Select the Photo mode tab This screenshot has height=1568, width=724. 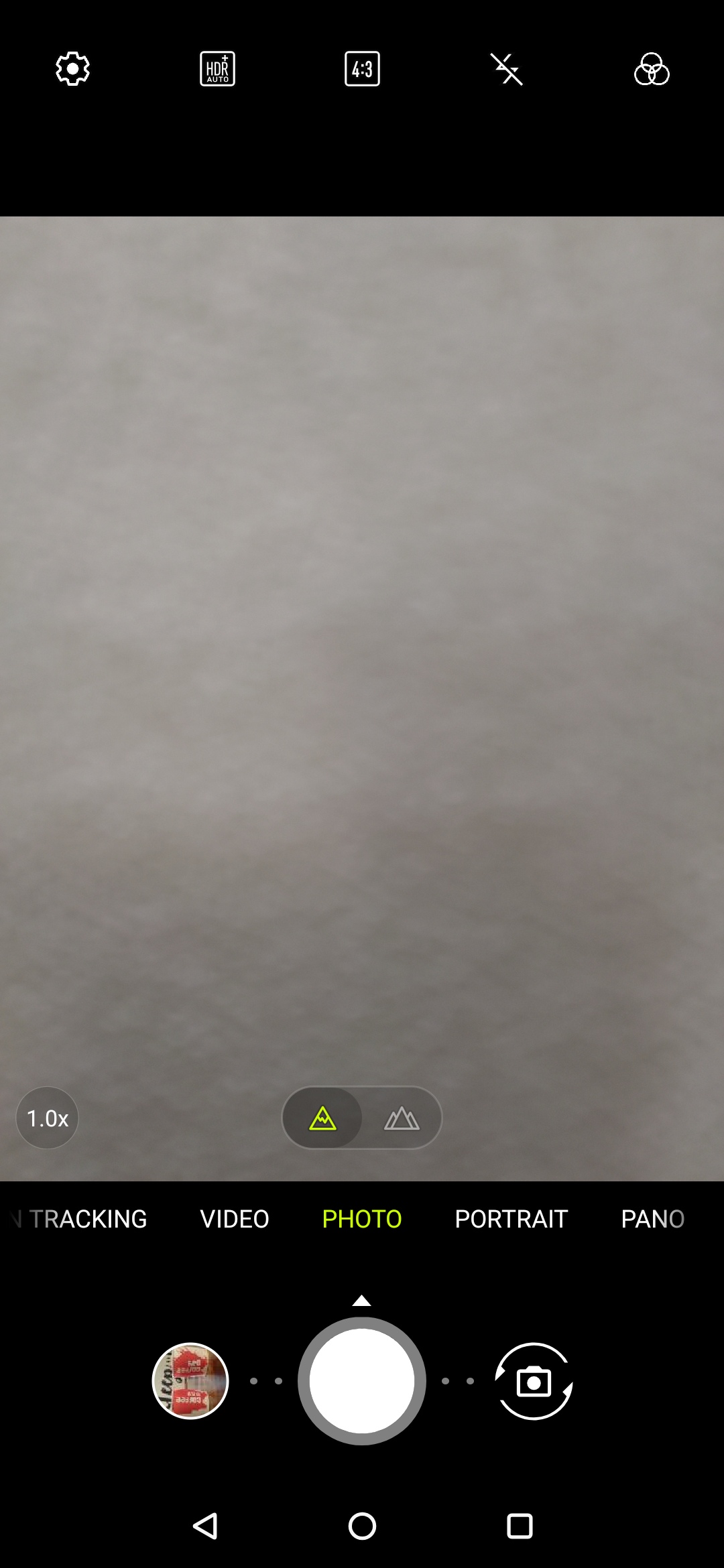(362, 1219)
